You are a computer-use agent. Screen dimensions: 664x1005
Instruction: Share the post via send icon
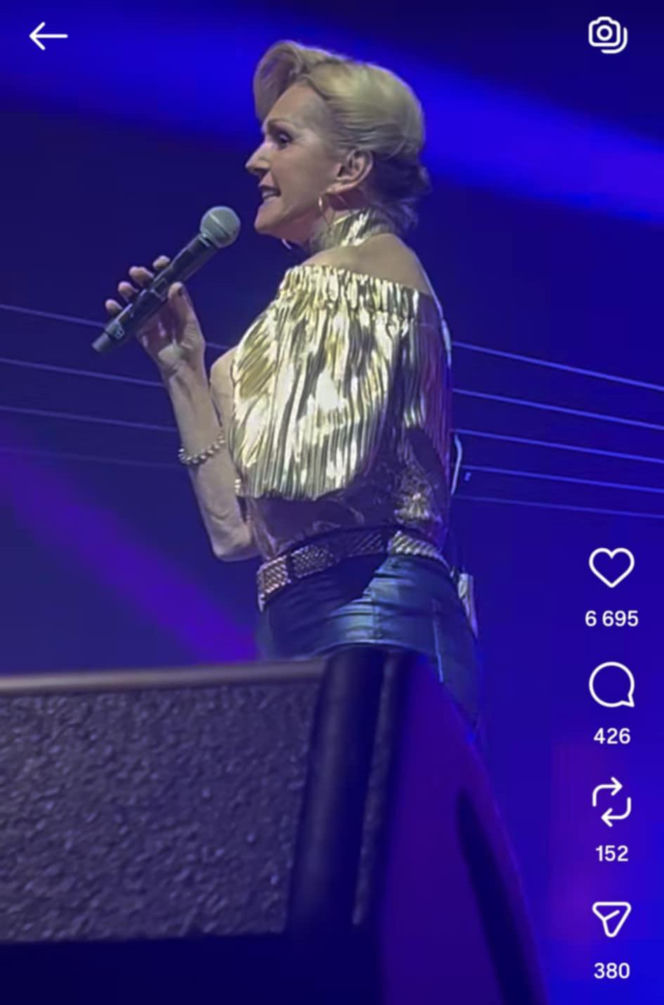(x=611, y=919)
